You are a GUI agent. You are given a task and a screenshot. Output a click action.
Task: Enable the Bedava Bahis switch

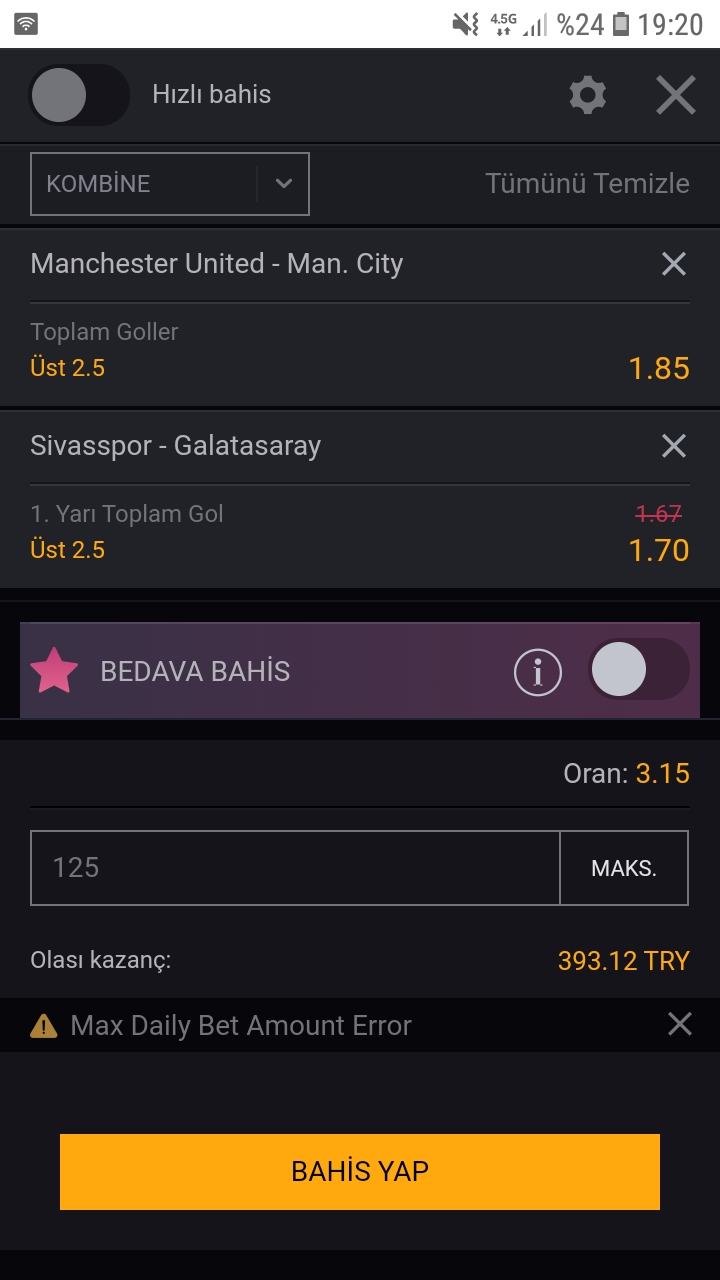(x=638, y=669)
